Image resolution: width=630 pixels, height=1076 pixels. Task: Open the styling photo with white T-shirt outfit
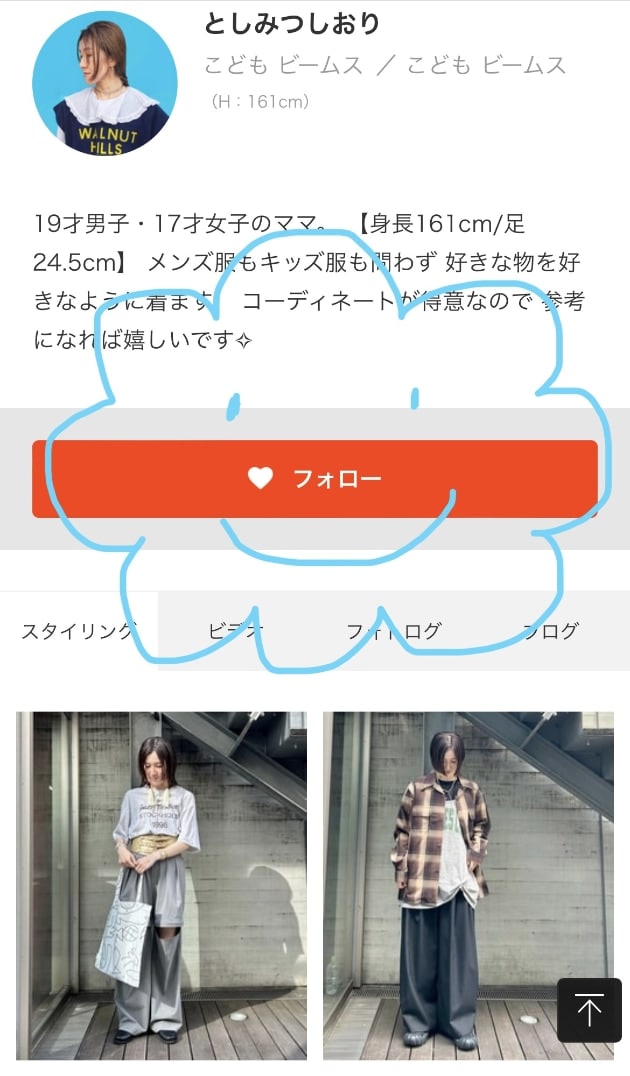point(161,885)
